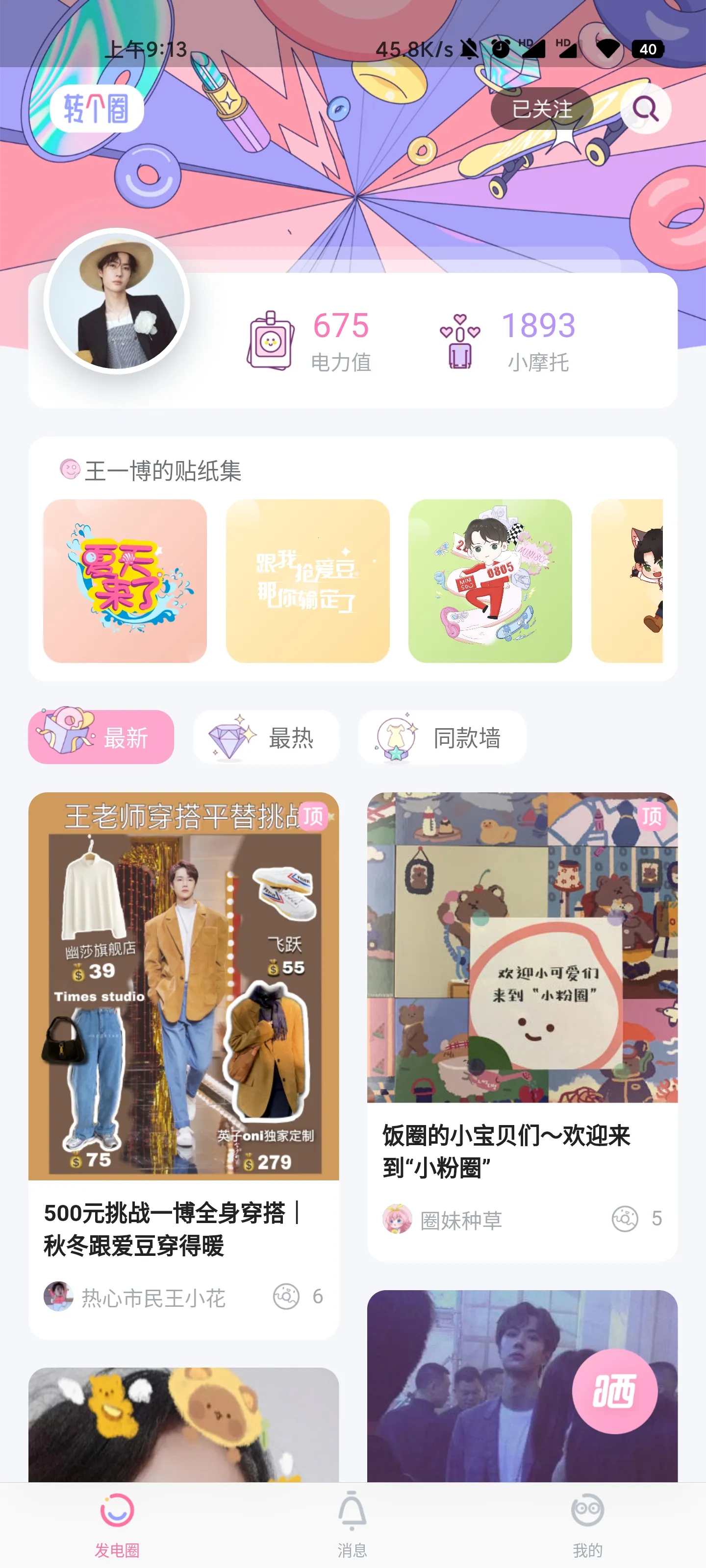Tap the 转个圈 button
This screenshot has width=706, height=1568.
point(96,109)
